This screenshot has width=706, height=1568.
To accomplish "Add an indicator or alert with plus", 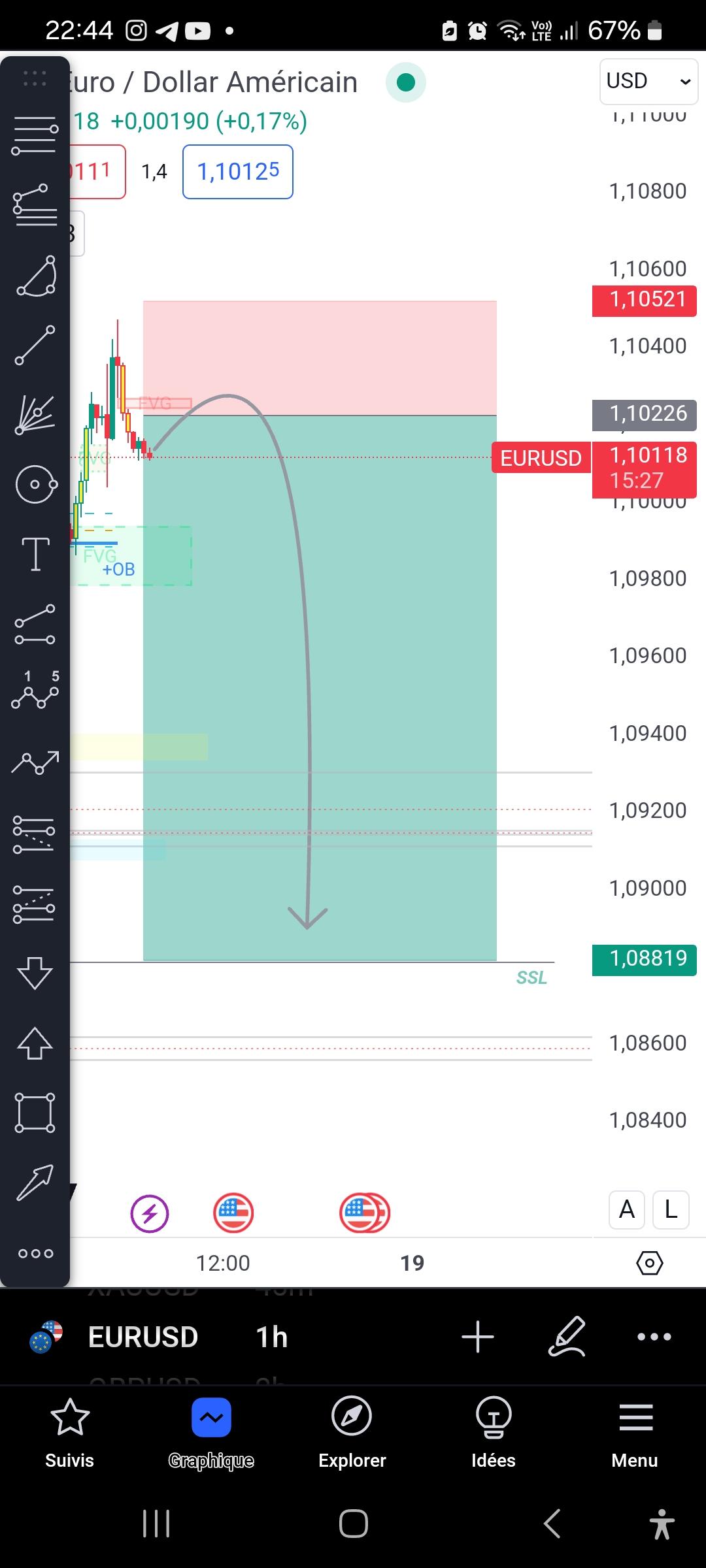I will click(477, 1336).
